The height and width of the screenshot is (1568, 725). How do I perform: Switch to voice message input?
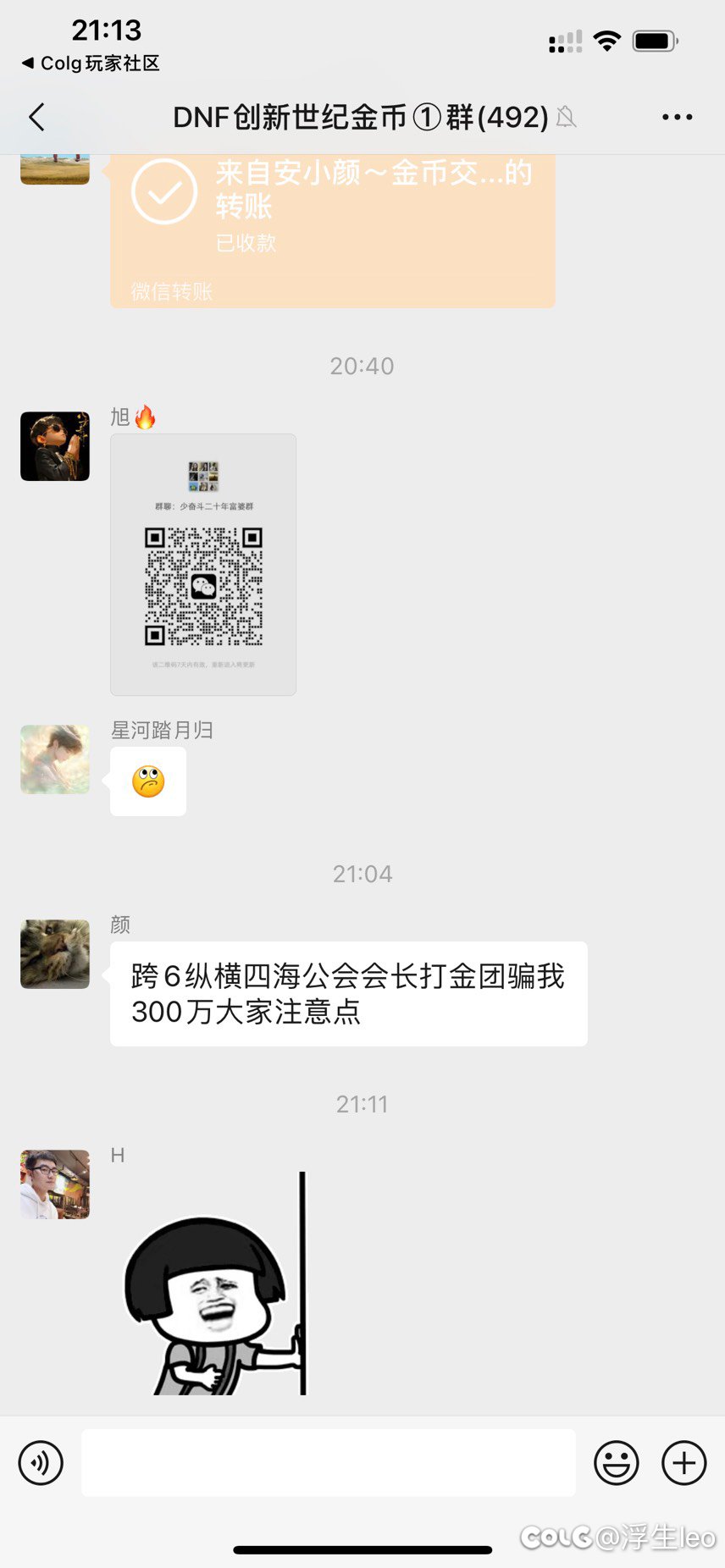[41, 1462]
